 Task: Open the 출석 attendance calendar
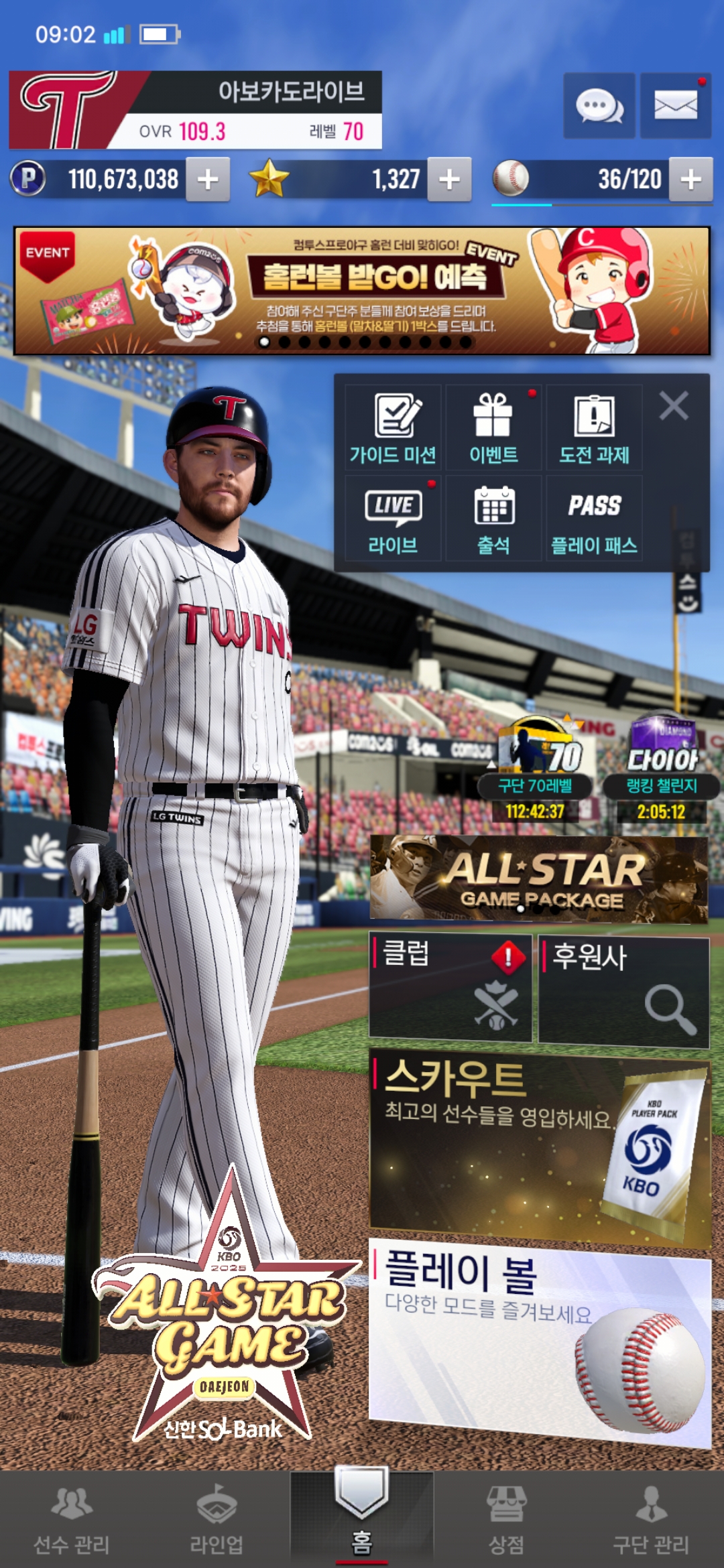493,519
